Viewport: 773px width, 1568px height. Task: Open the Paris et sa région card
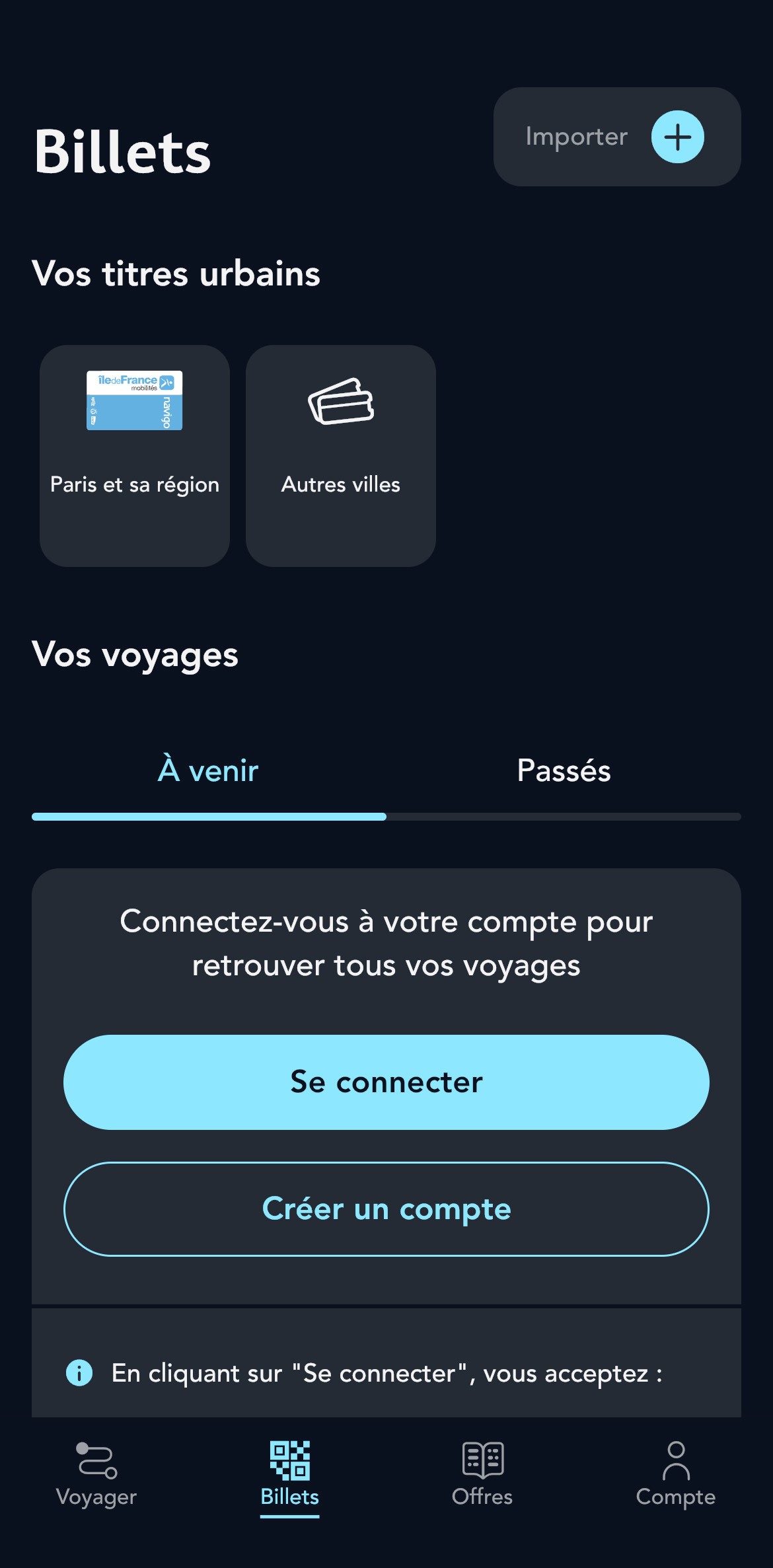tap(133, 455)
